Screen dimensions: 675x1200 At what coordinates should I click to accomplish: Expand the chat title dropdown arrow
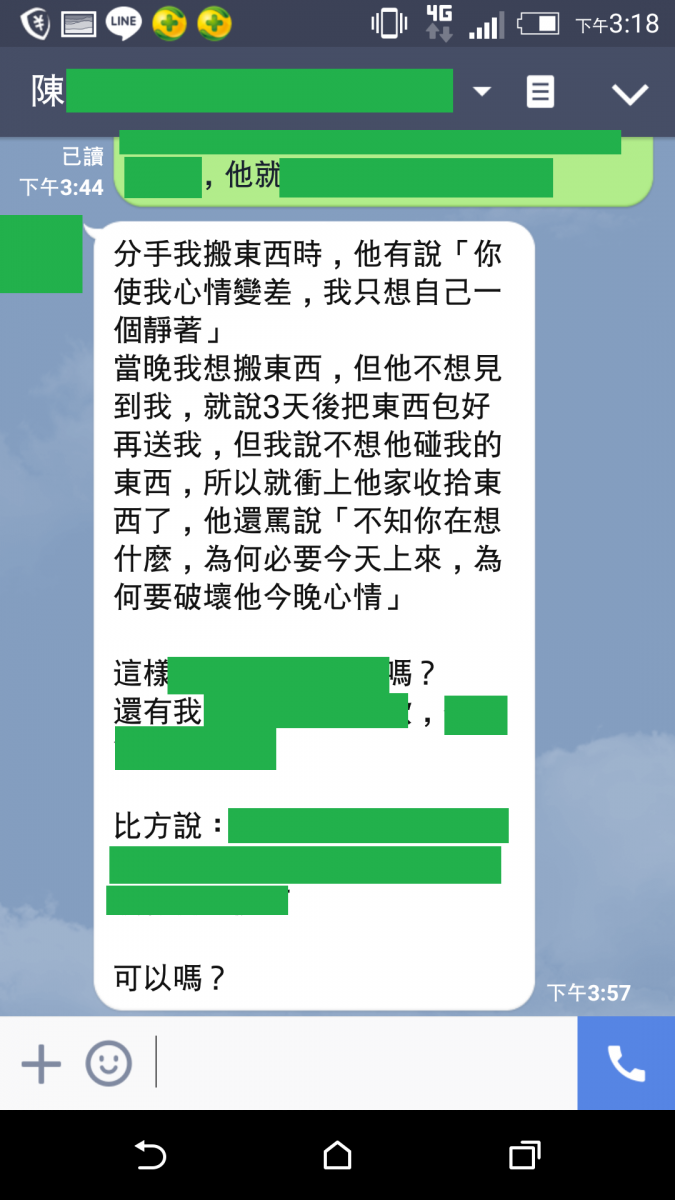[x=482, y=92]
